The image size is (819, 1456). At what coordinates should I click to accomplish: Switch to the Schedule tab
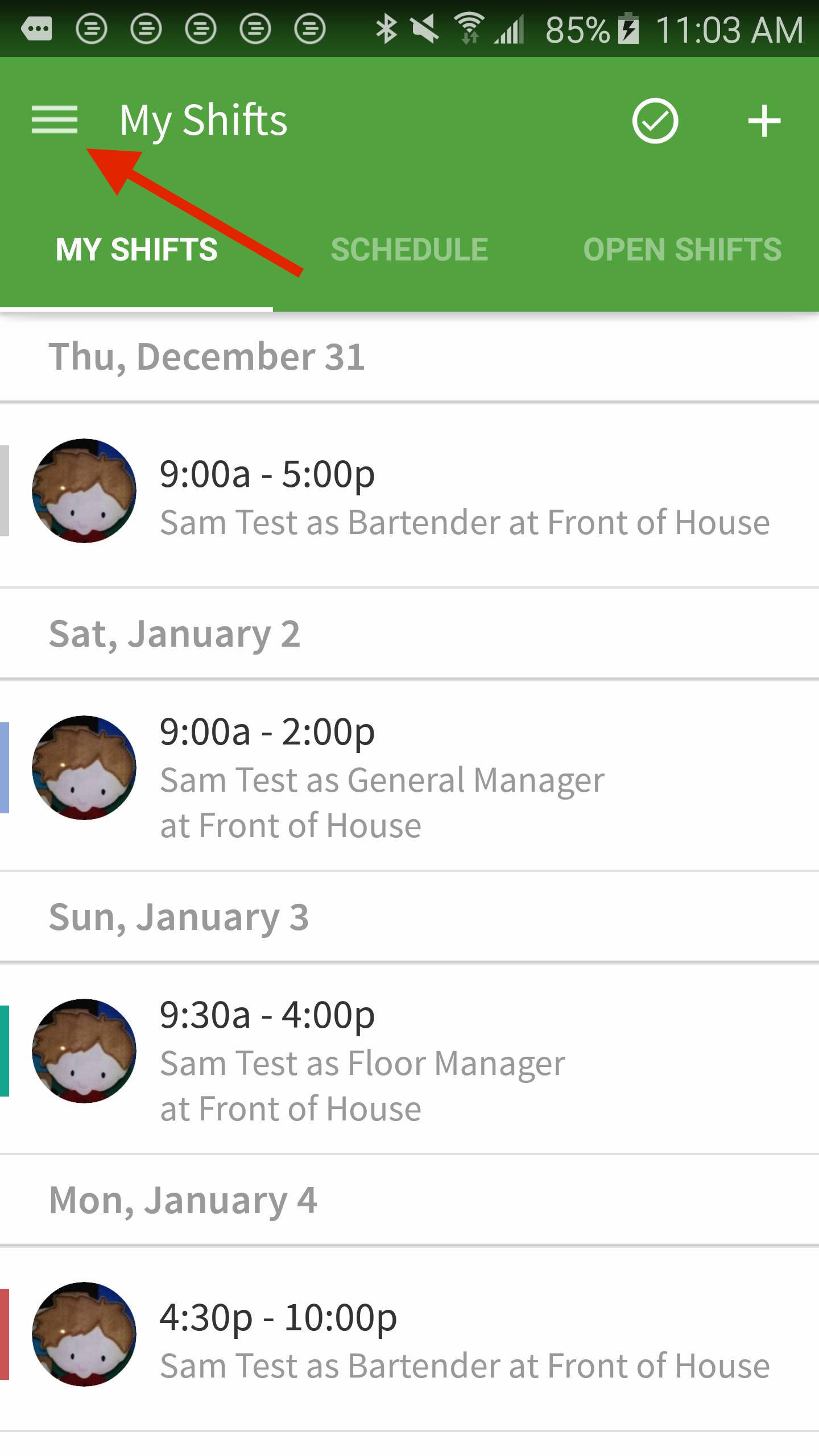point(409,249)
